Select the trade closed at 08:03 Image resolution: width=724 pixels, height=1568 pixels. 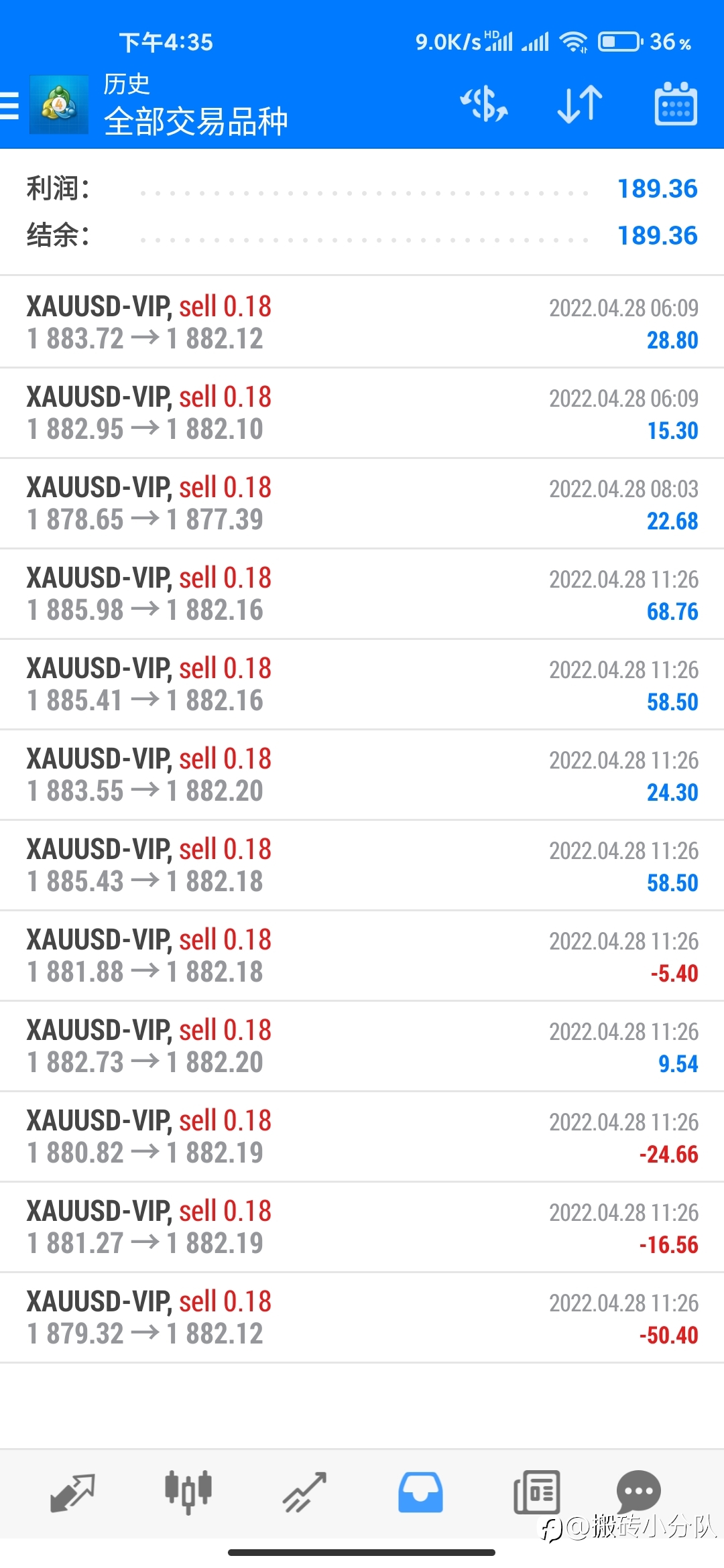click(362, 503)
